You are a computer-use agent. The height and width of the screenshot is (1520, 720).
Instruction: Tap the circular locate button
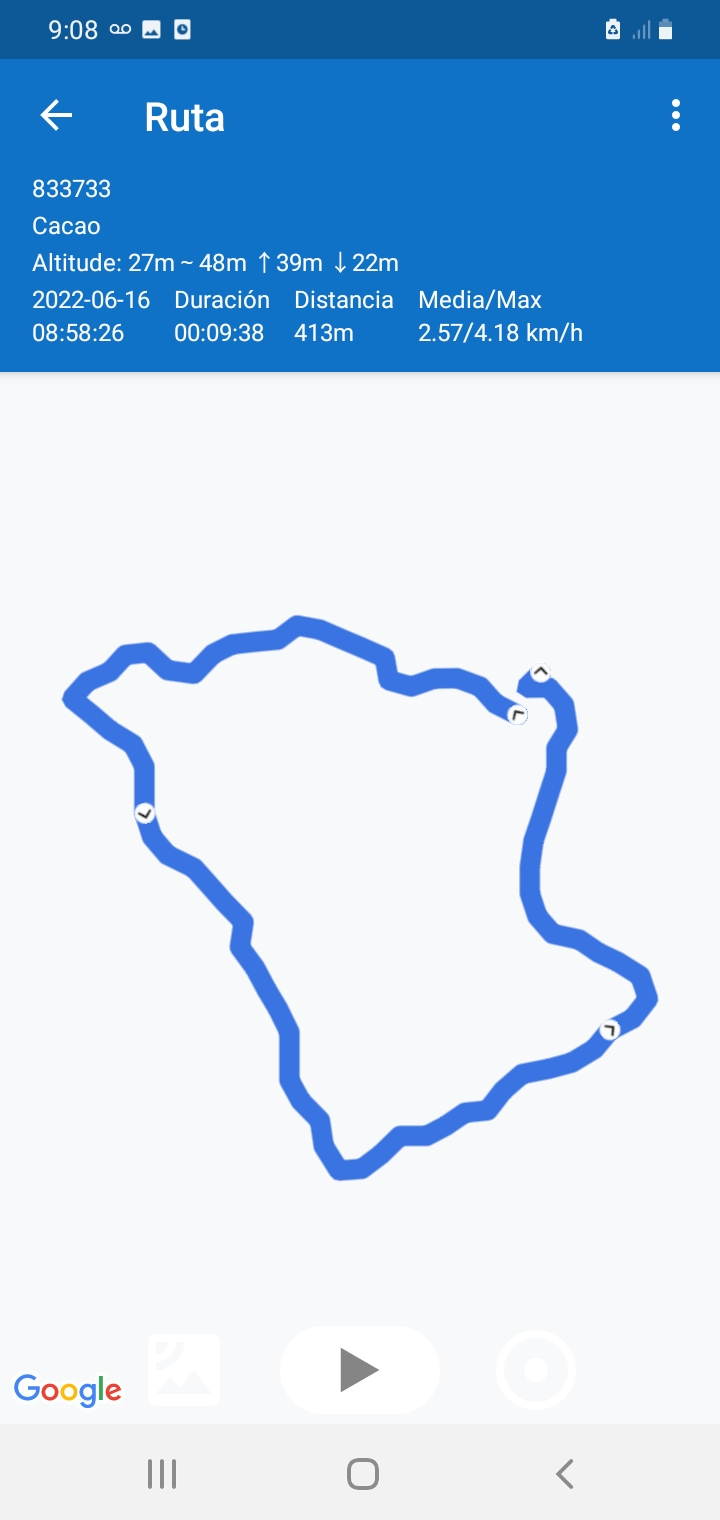coord(536,1370)
